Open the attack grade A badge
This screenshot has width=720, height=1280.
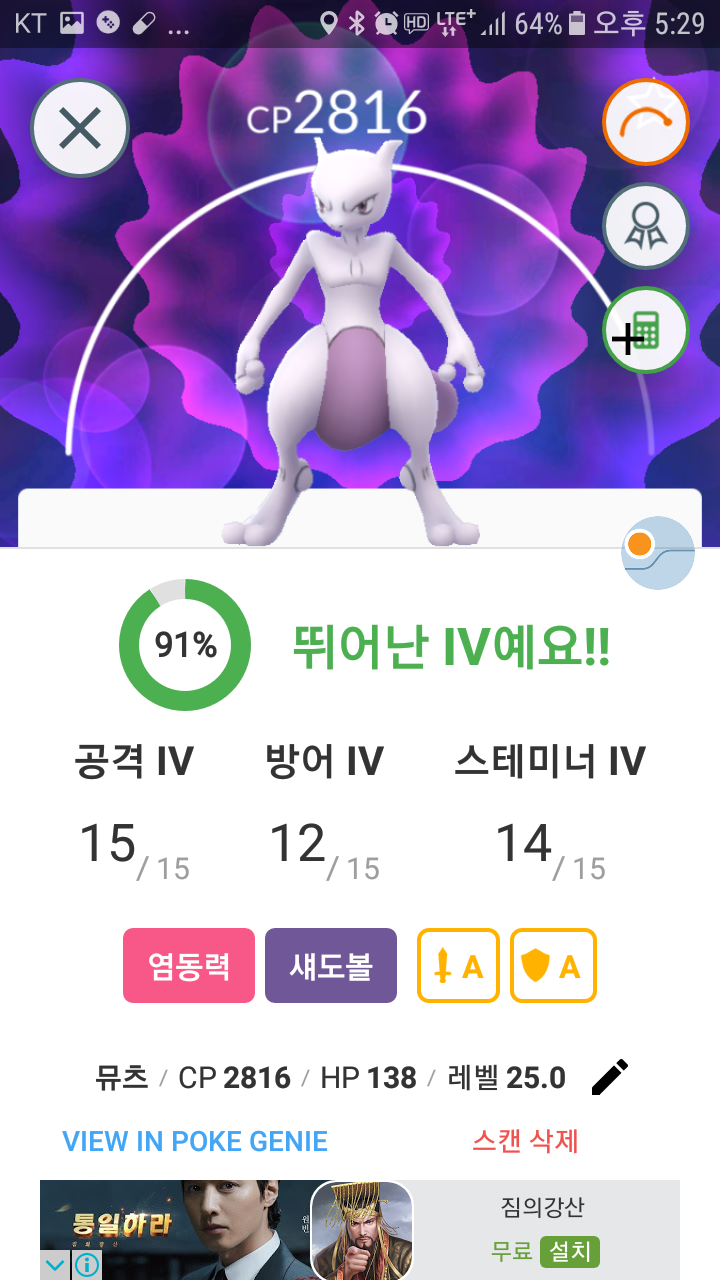(458, 966)
